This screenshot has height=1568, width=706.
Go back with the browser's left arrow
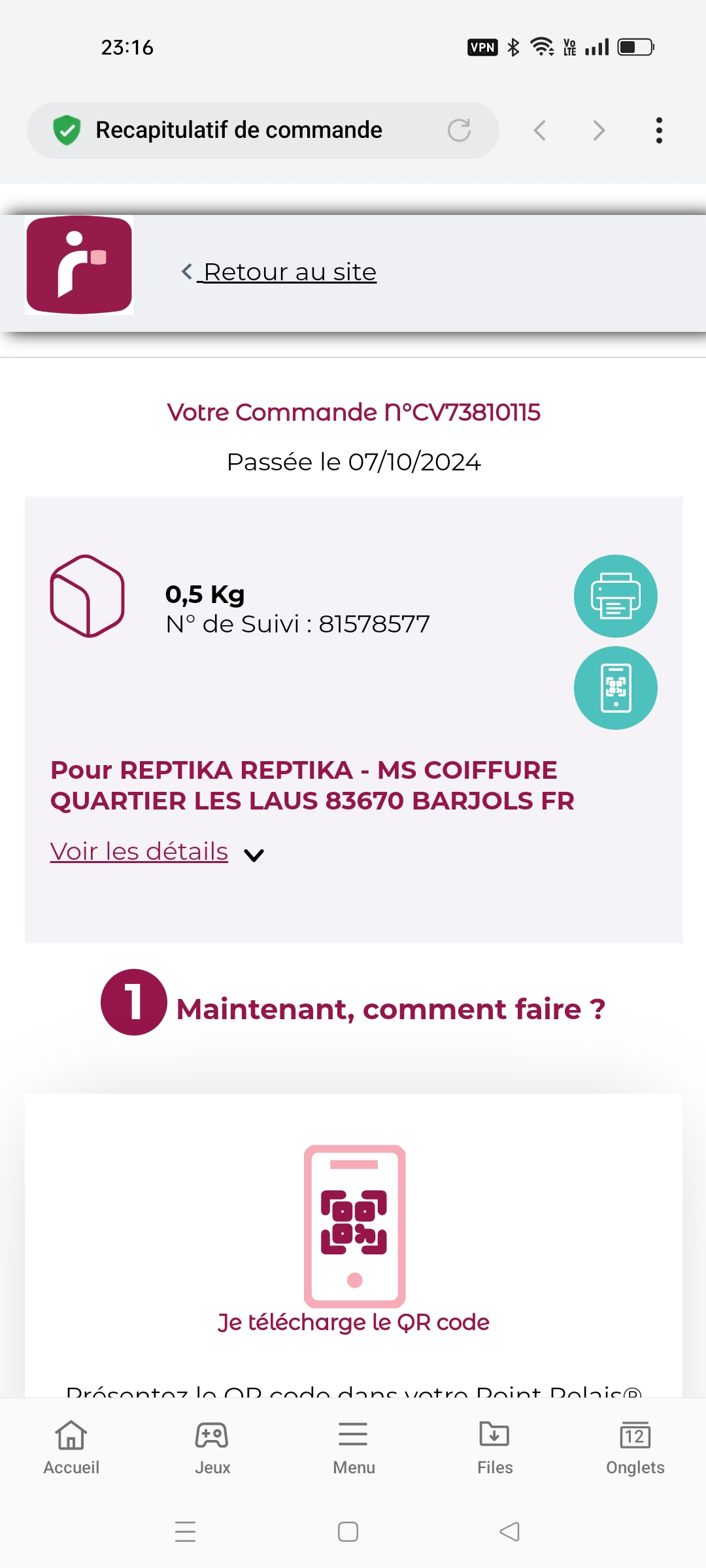point(539,131)
